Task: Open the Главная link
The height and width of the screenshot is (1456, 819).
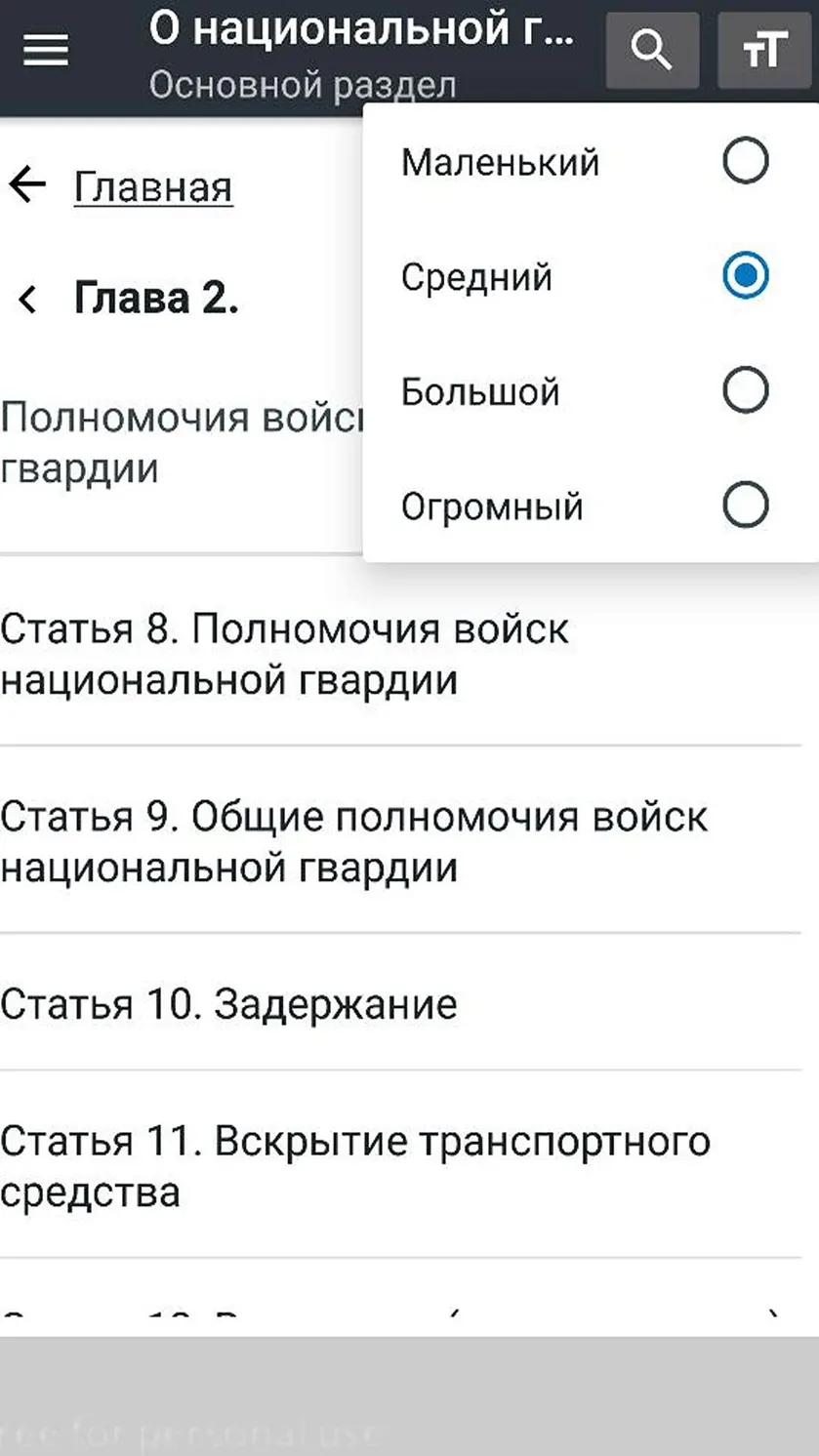Action: tap(153, 186)
